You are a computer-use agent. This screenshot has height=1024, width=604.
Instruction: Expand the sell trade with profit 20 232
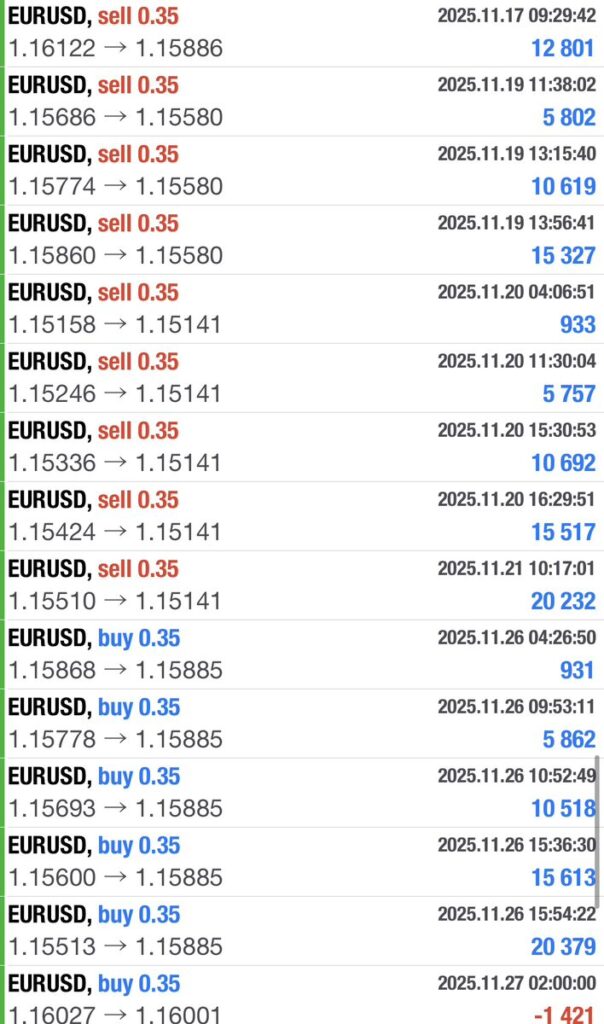point(302,584)
